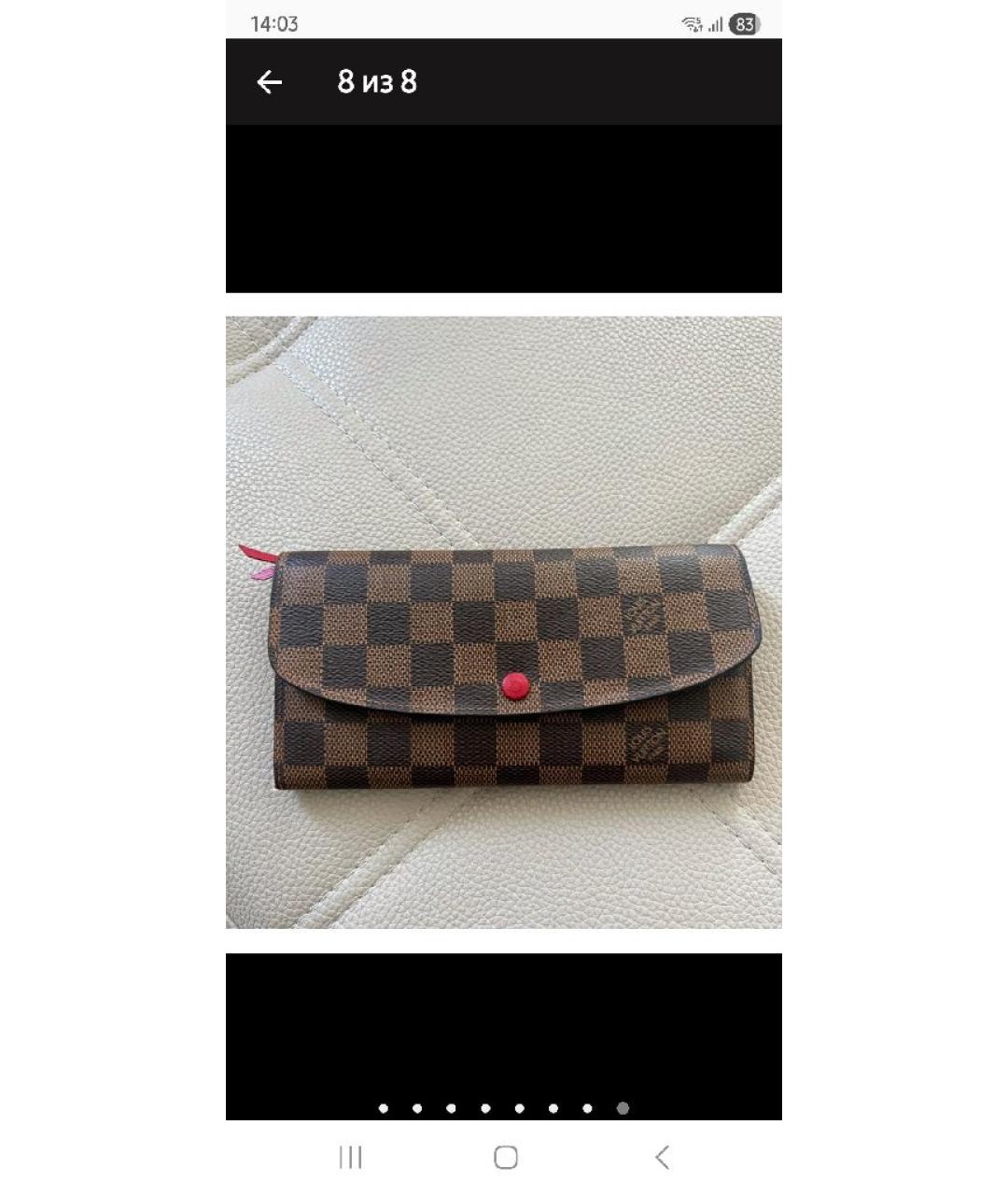This screenshot has width=1008, height=1195.
Task: Tap the "8 из 8" counter label
Action: click(377, 83)
